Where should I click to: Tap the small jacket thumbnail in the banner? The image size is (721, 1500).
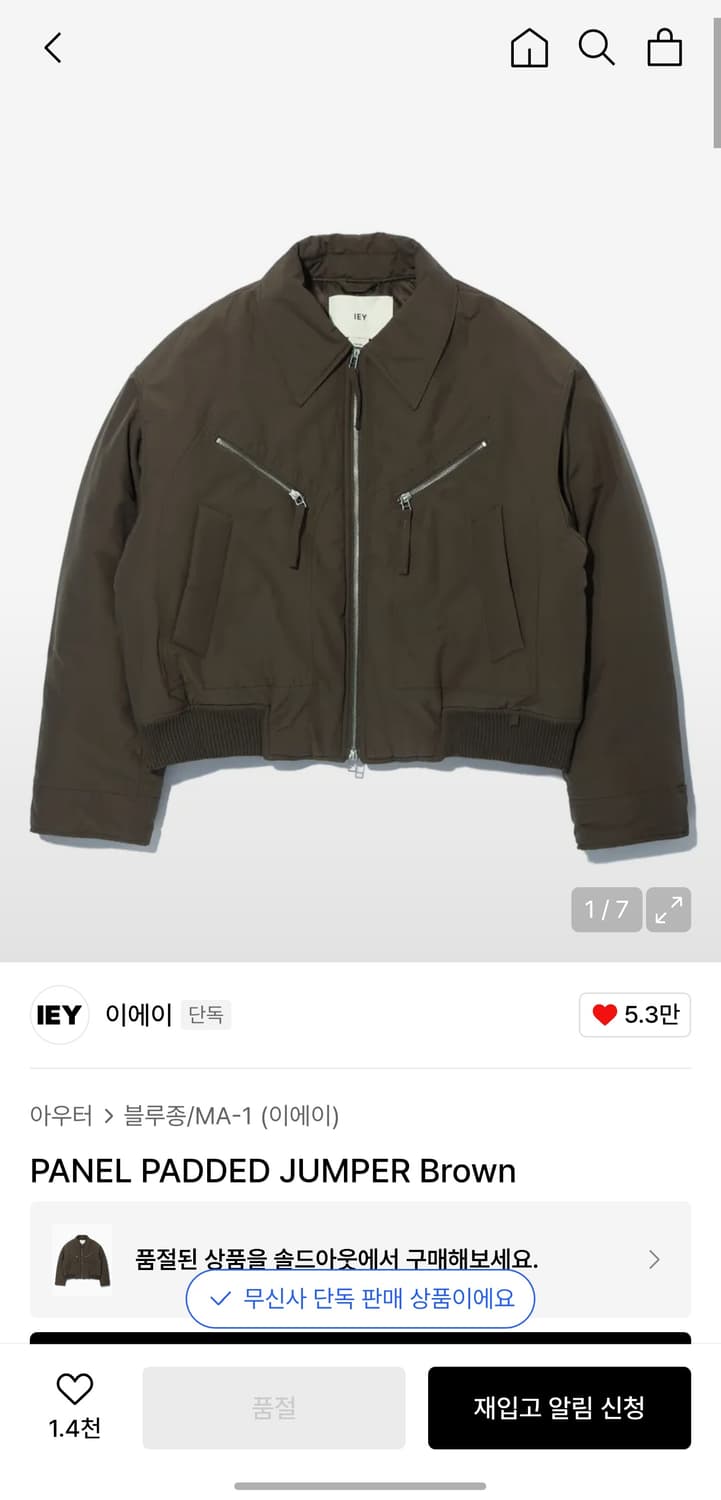[x=81, y=1258]
